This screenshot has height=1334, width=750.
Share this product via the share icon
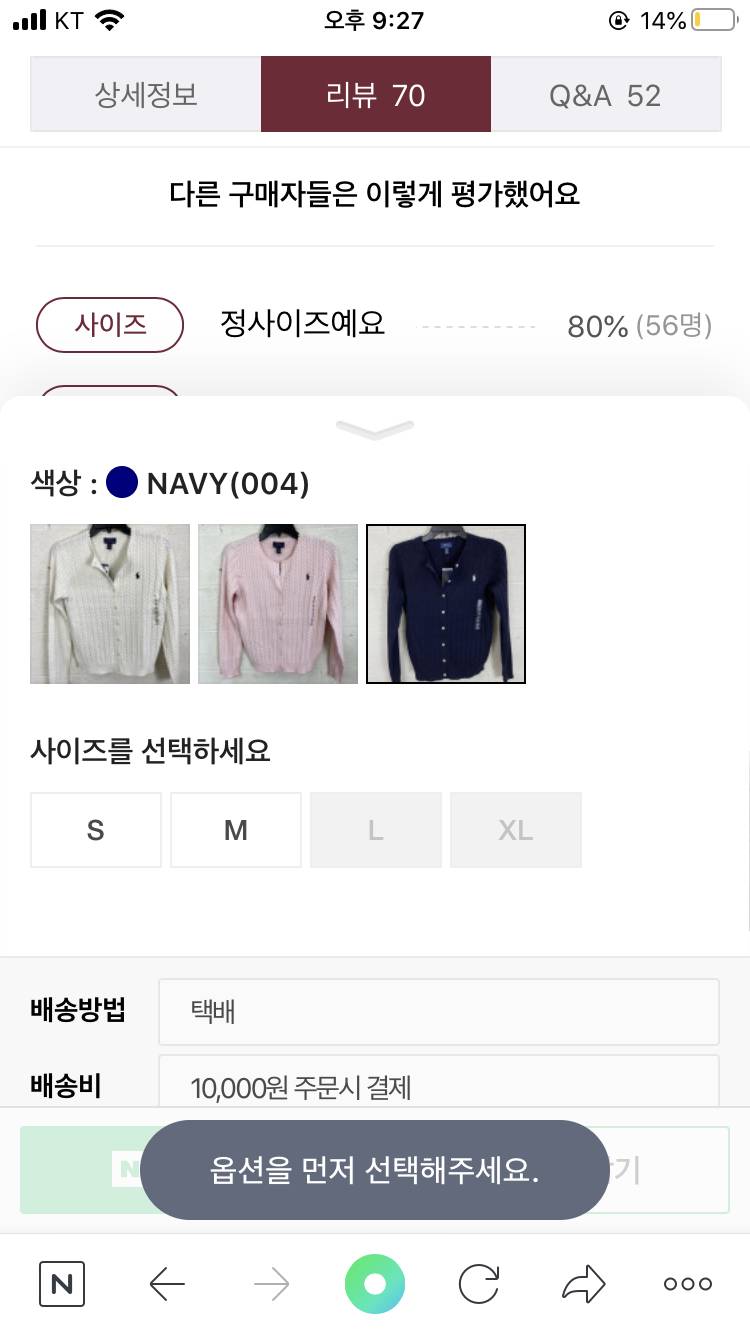point(584,1284)
